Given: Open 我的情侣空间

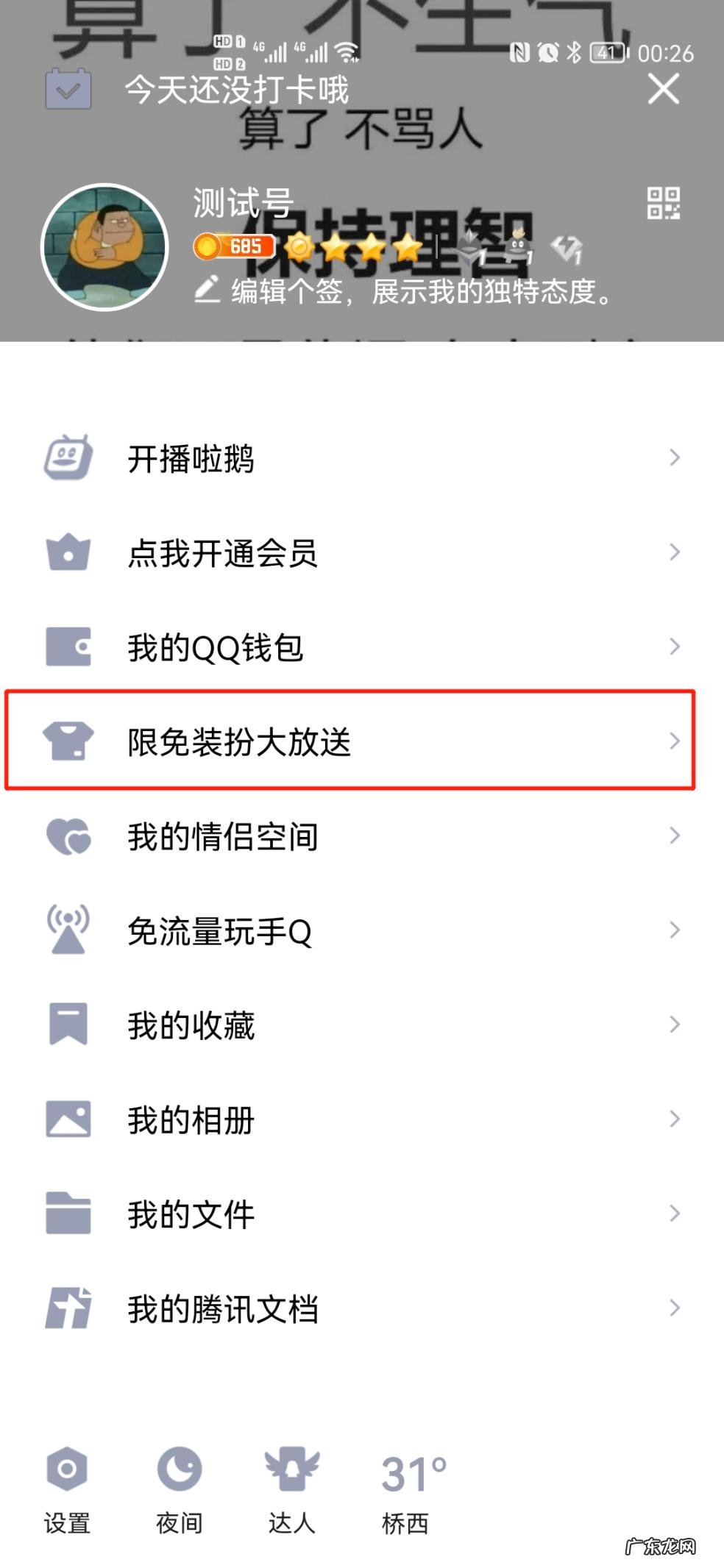Looking at the screenshot, I should (361, 836).
